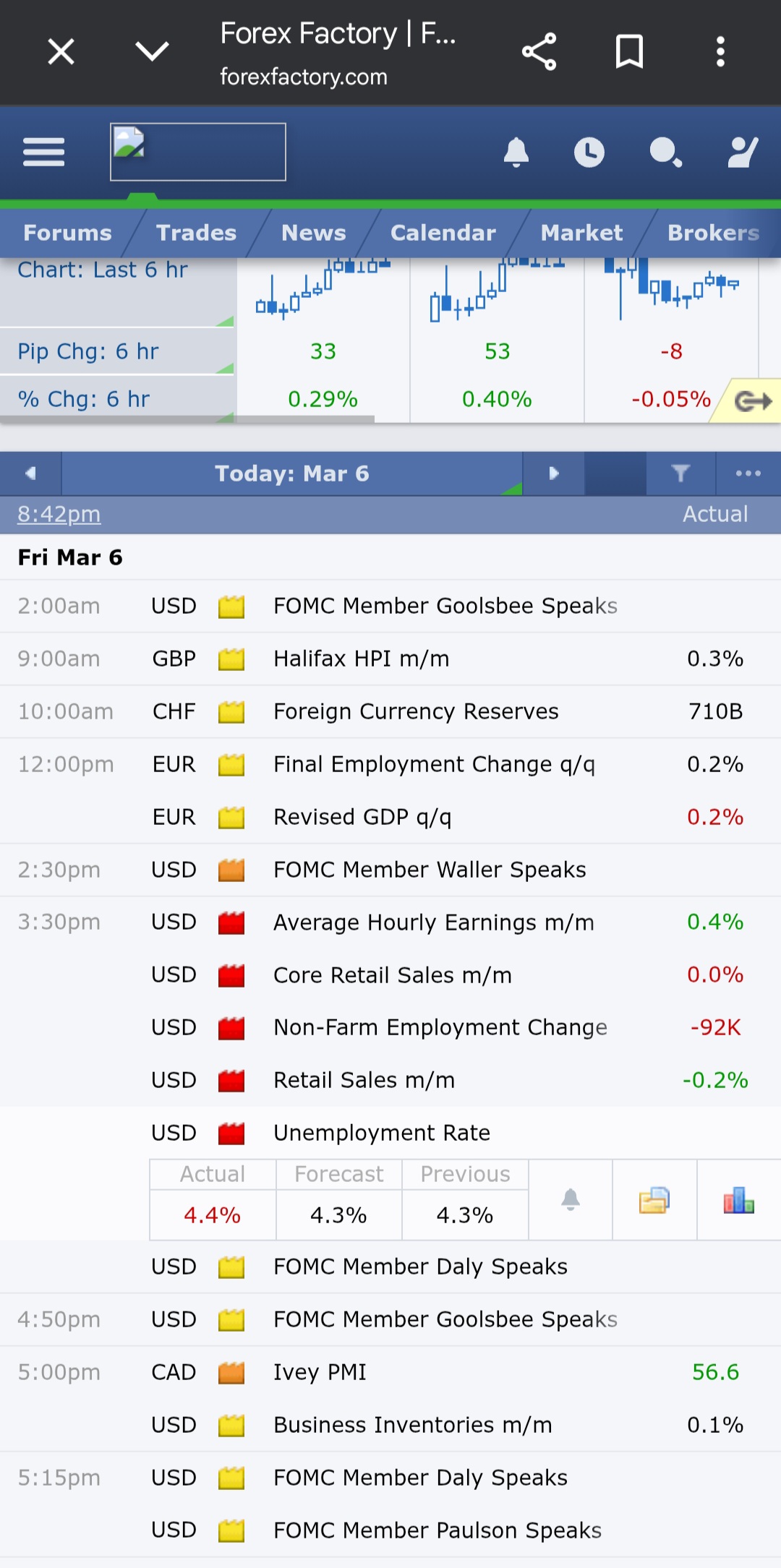Go to the previous calendar day
The width and height of the screenshot is (781, 1568).
click(30, 474)
